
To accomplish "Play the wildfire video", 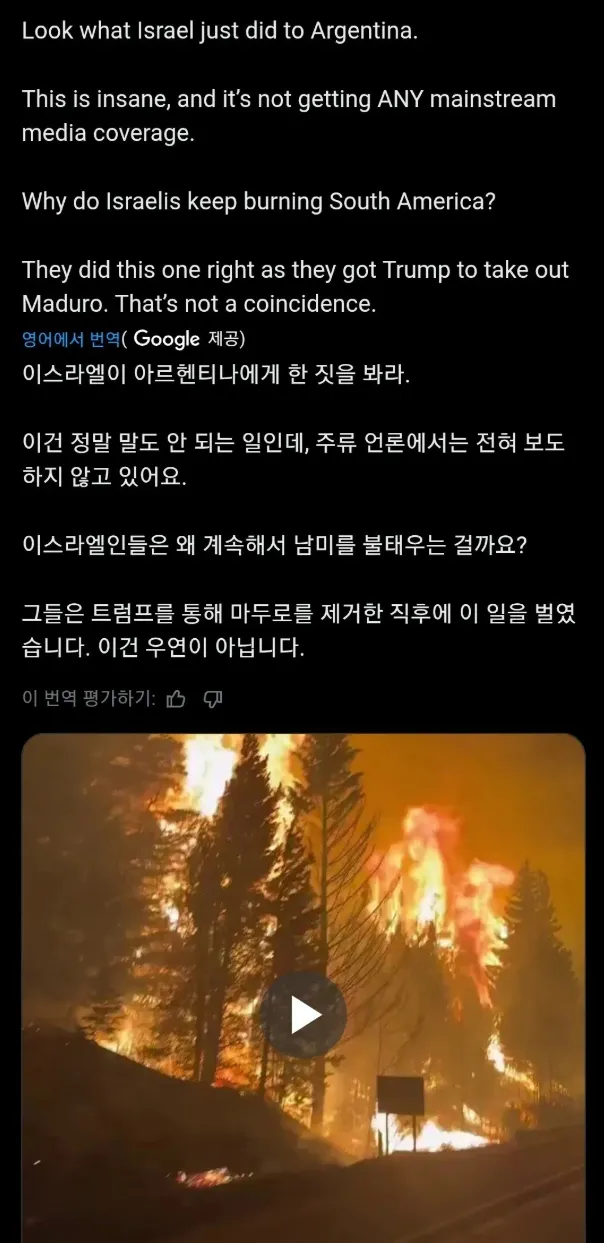I will [304, 1014].
